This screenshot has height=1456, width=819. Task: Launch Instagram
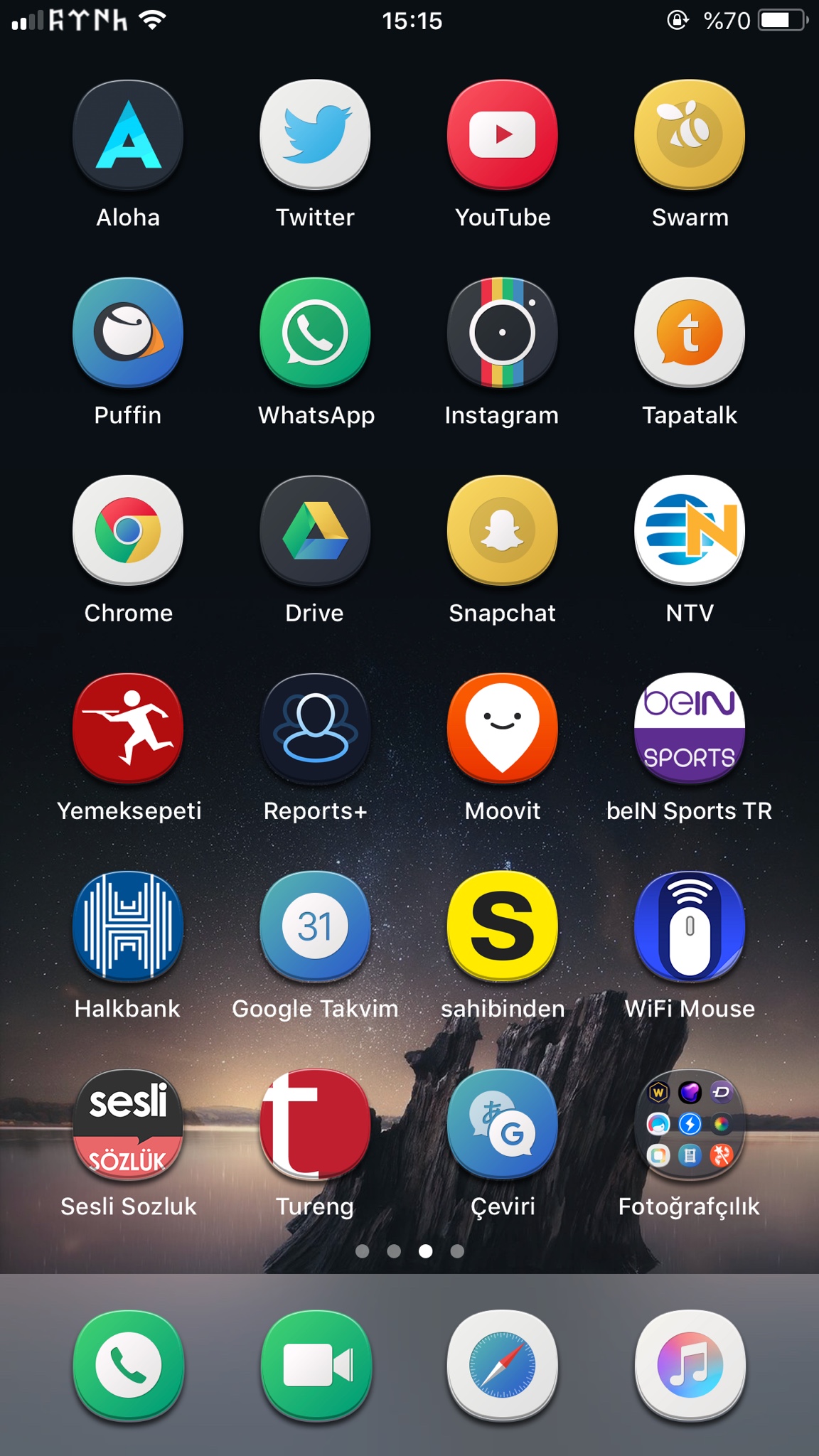click(503, 333)
